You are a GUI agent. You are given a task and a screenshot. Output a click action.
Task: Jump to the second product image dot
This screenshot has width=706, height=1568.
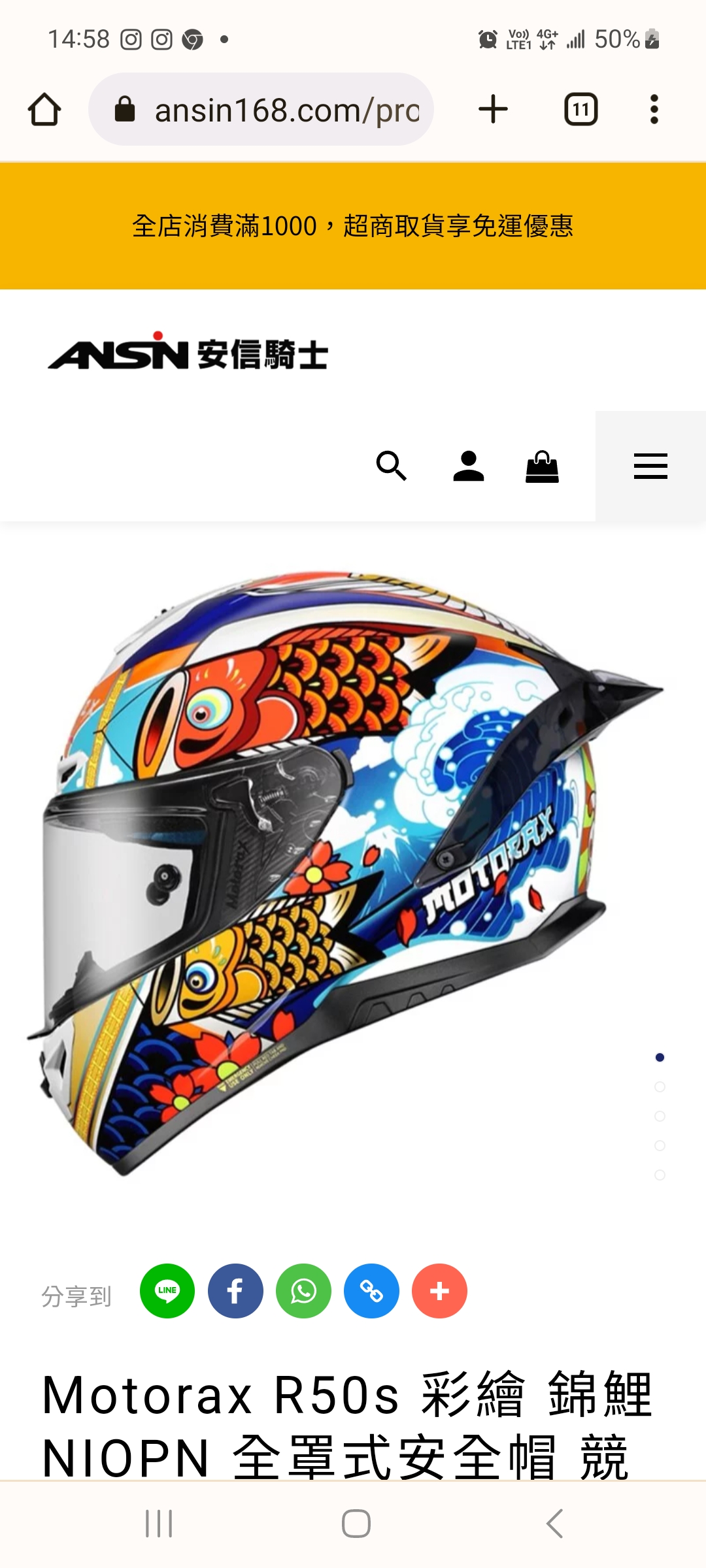[660, 1086]
